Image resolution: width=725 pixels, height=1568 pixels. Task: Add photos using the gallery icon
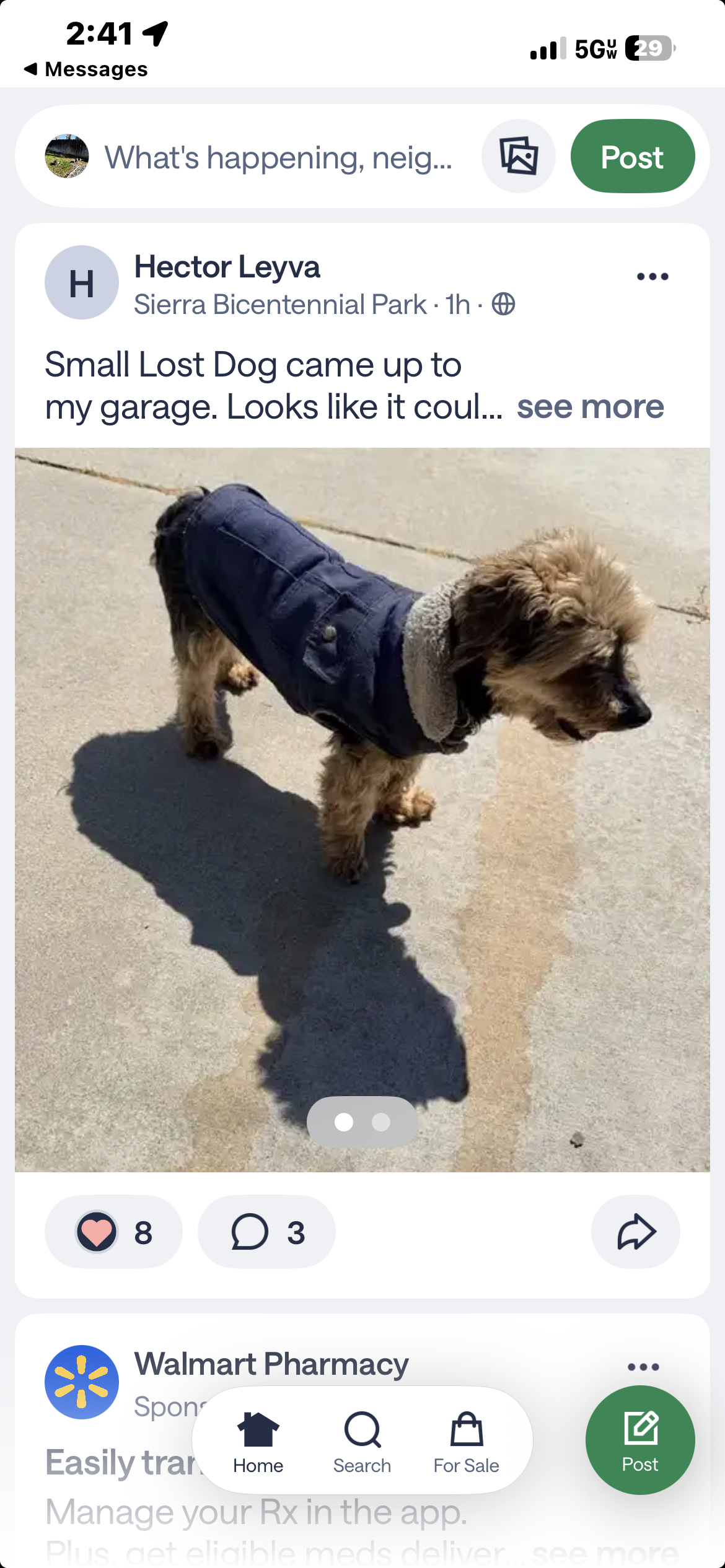519,156
